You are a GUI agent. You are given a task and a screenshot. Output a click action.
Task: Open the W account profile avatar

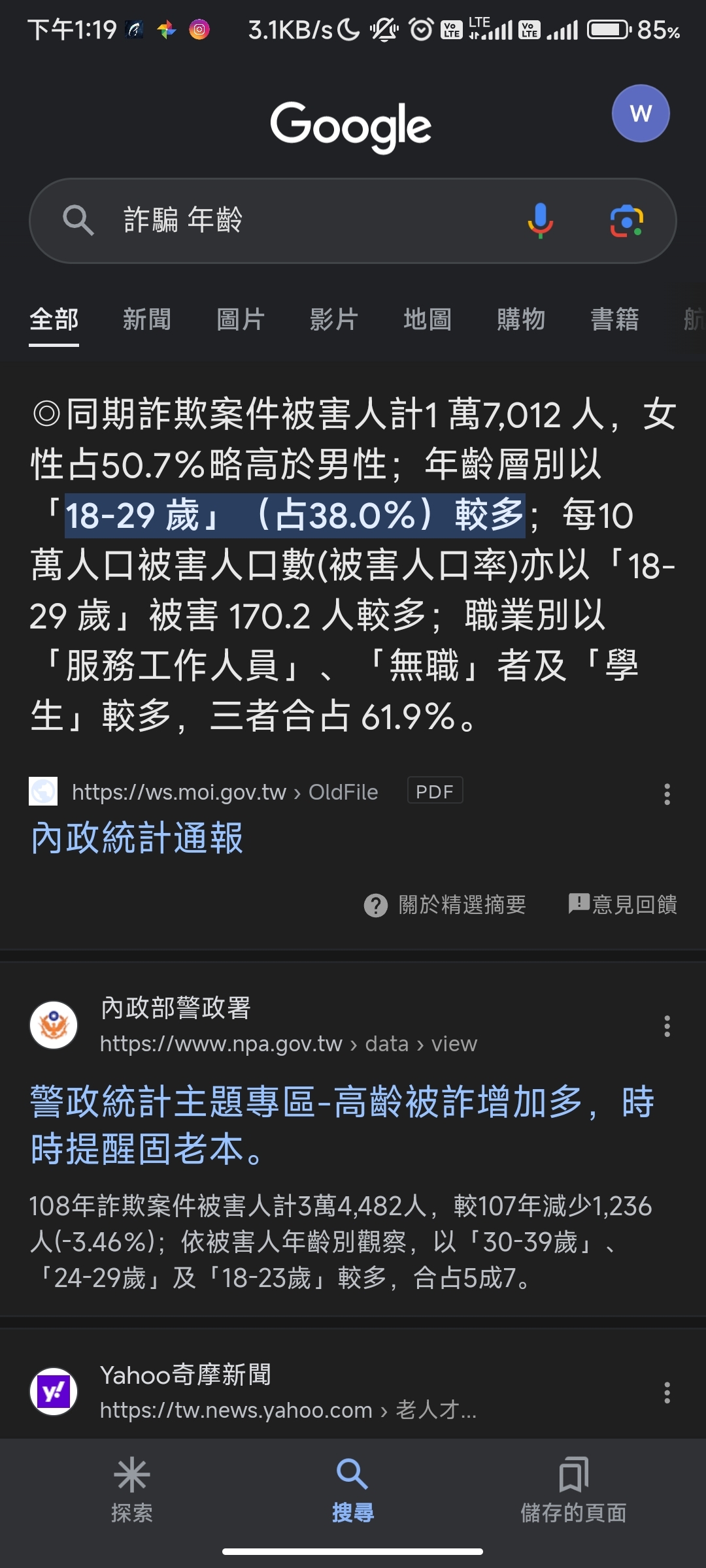641,114
